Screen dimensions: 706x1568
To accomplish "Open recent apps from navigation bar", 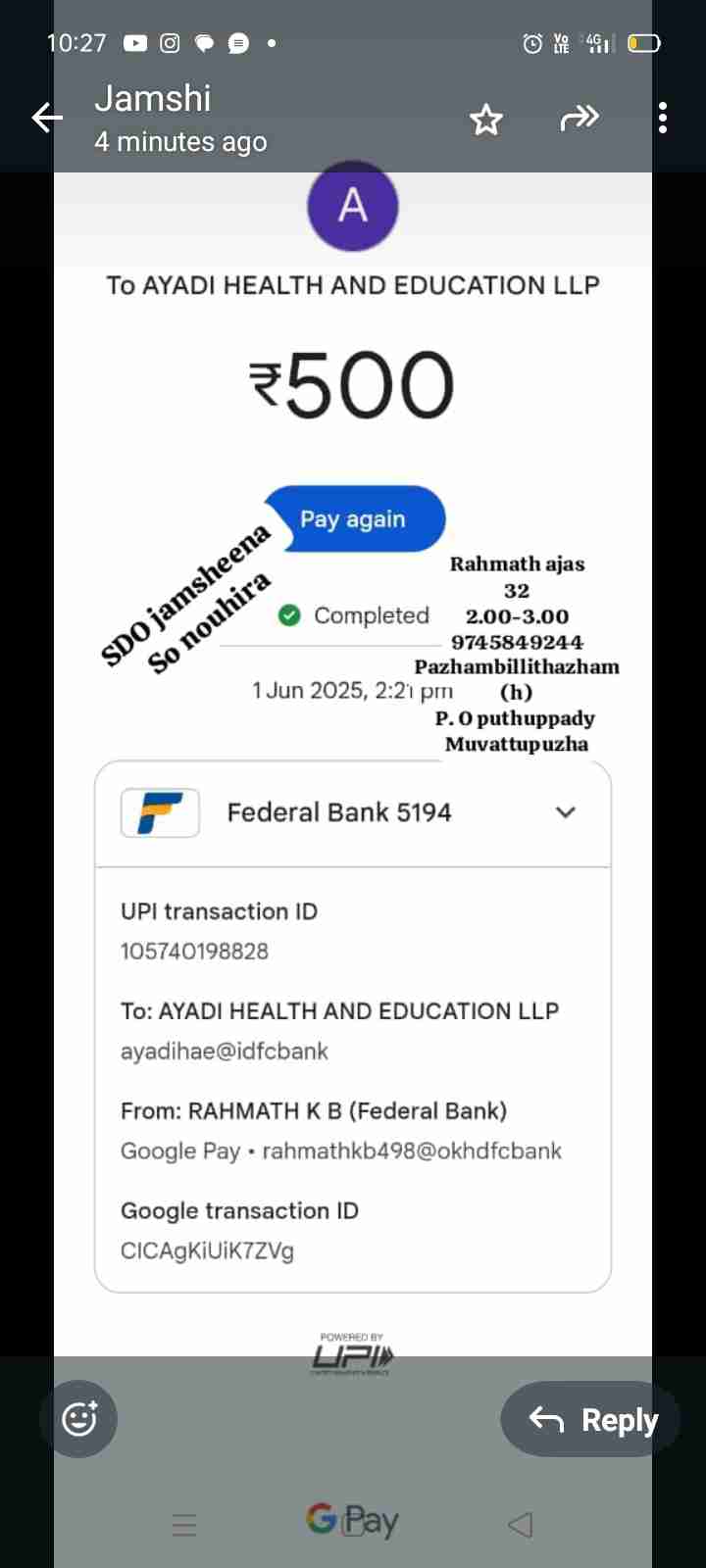I will 184,1525.
